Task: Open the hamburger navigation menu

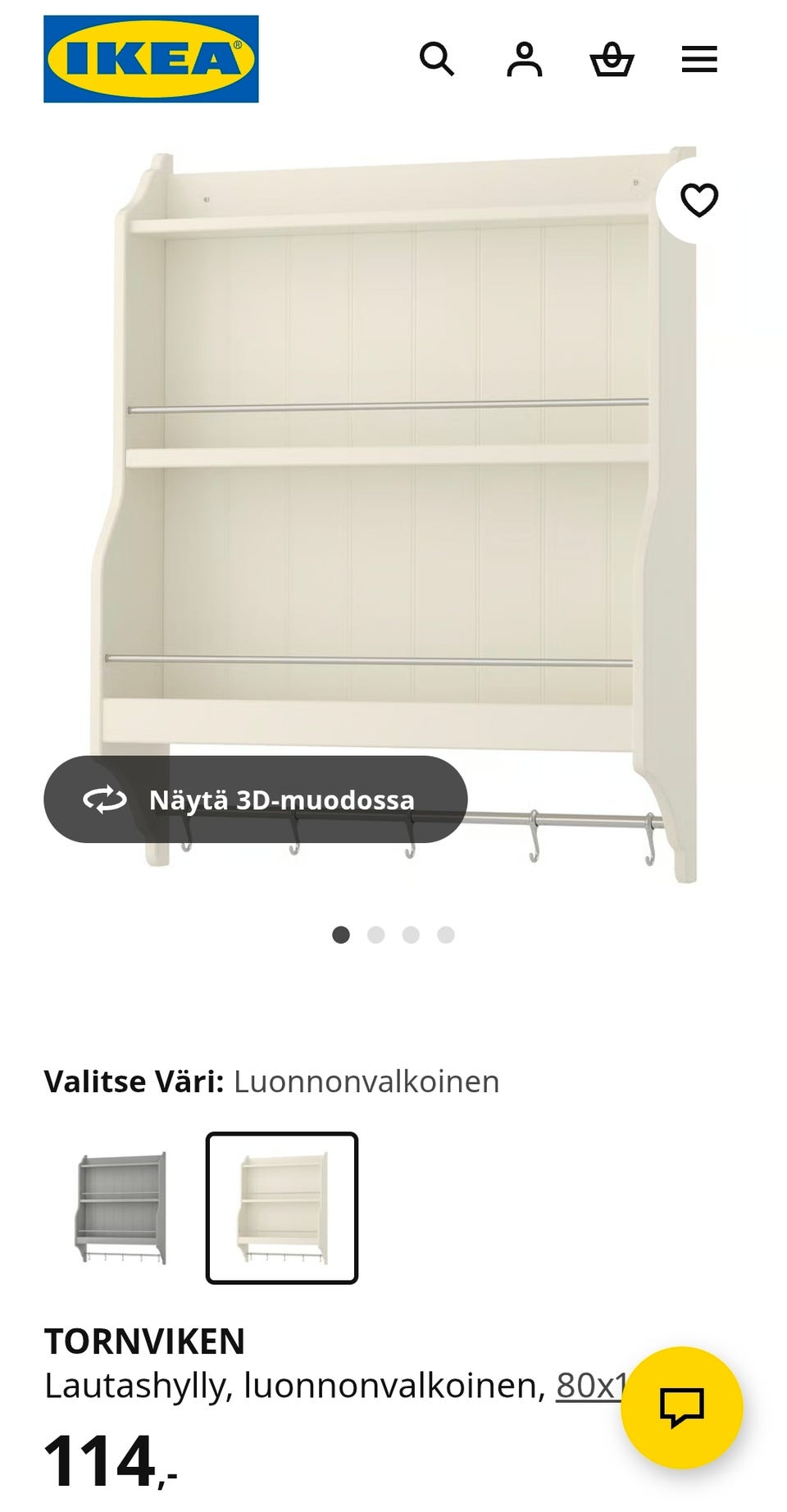Action: coord(699,60)
